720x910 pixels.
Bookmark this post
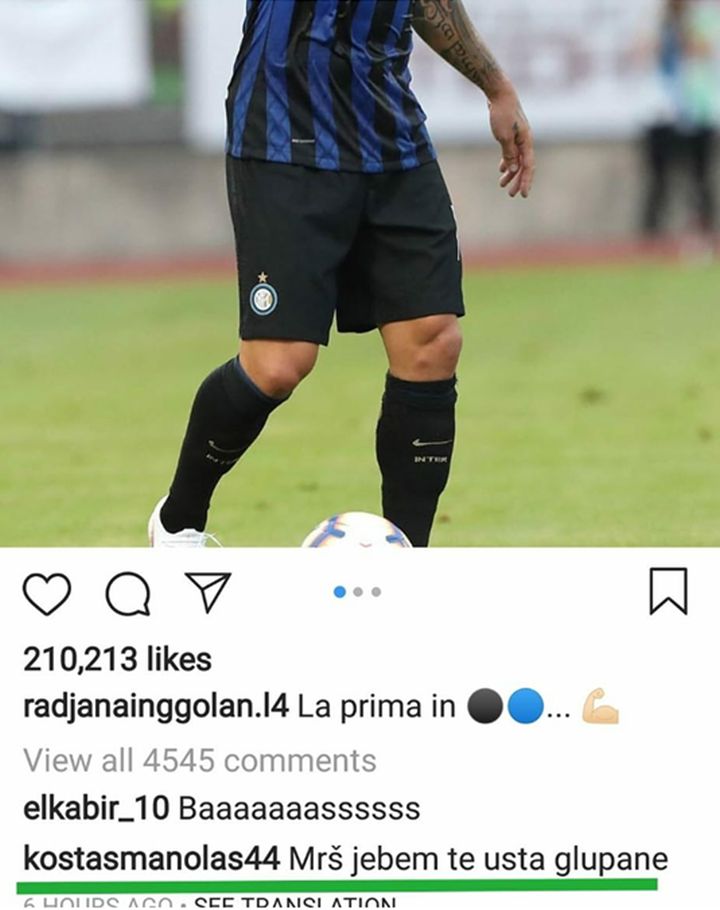(x=668, y=591)
